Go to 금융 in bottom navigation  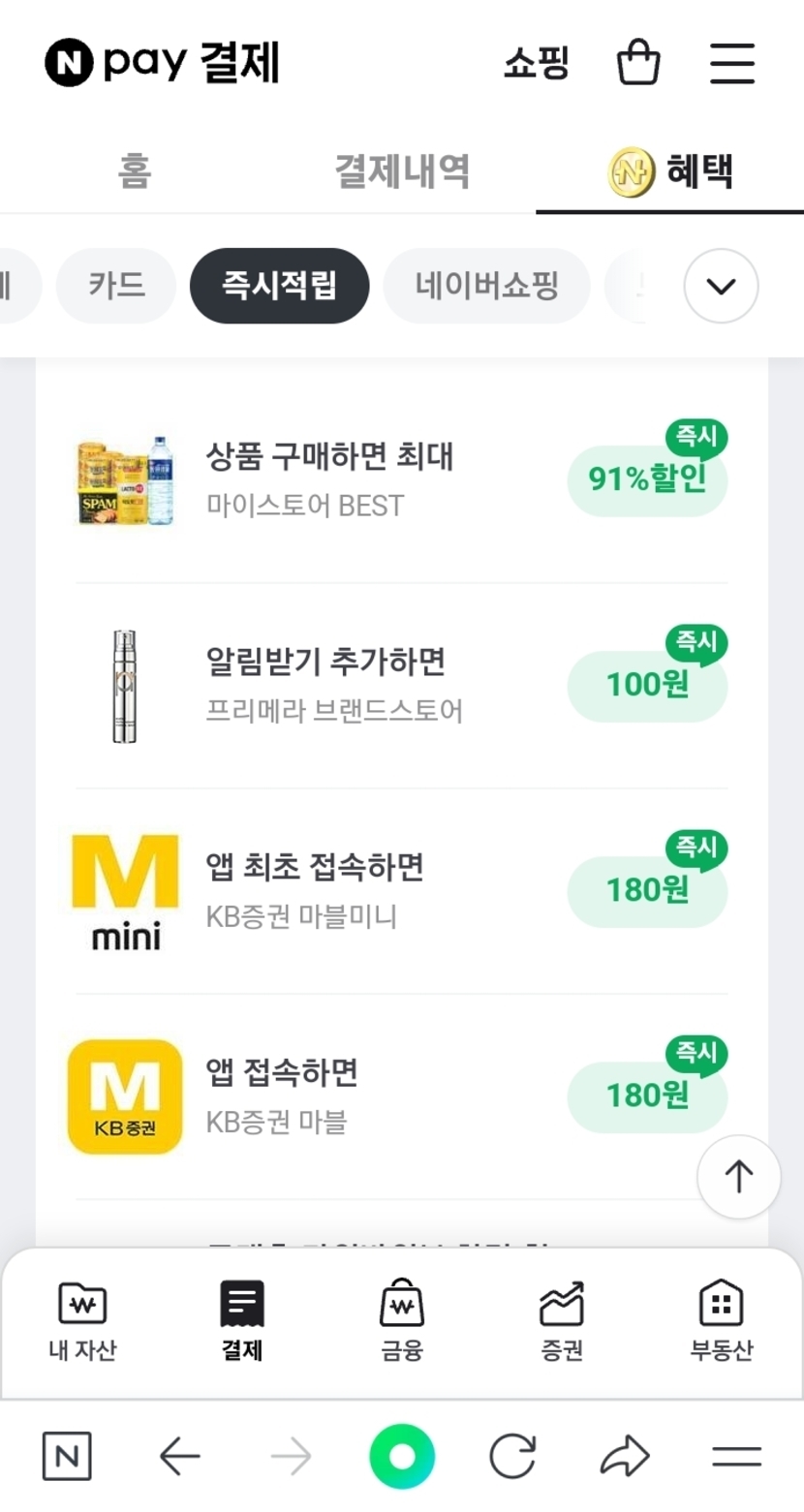pyautogui.click(x=401, y=1321)
